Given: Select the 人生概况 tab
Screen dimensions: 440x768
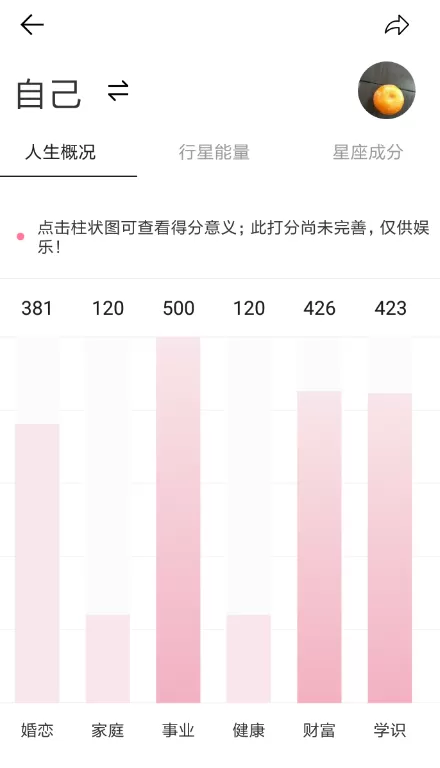Looking at the screenshot, I should (60, 152).
